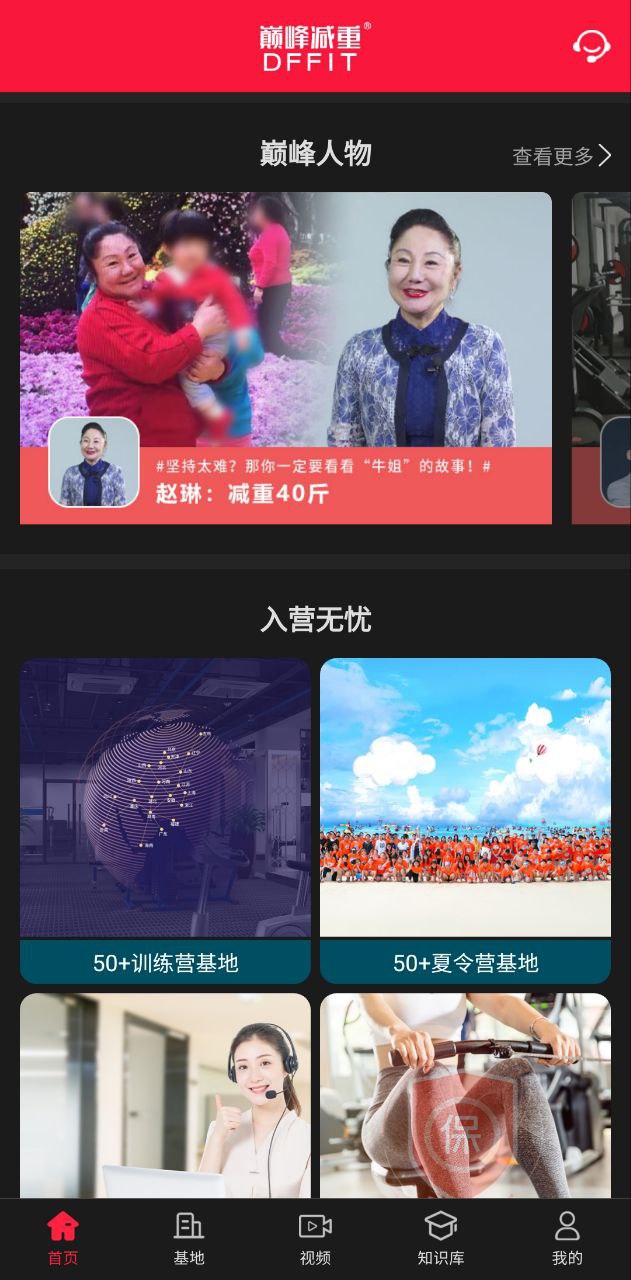Open 赵琳 减重40斤 story card
The image size is (631, 1280).
click(286, 357)
